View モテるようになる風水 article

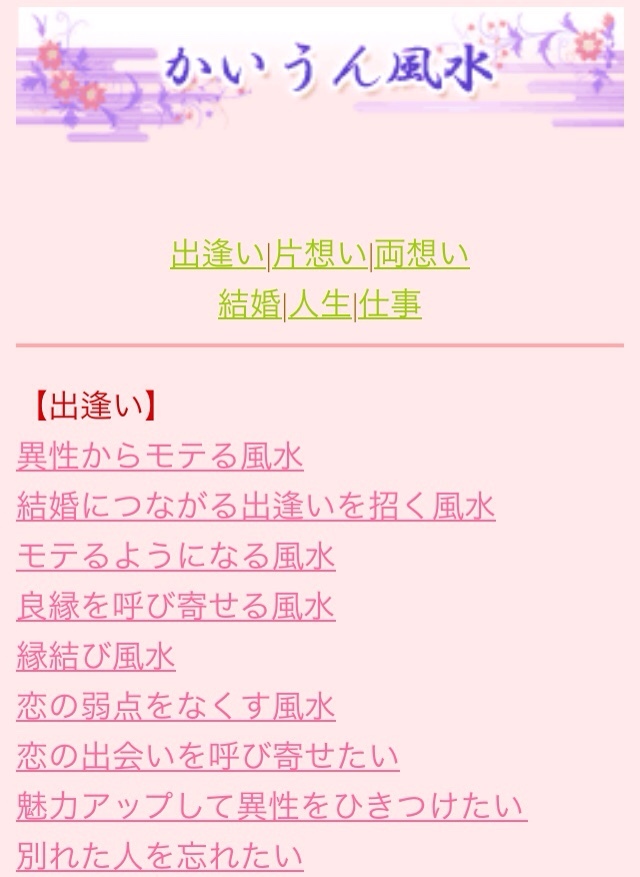click(176, 557)
